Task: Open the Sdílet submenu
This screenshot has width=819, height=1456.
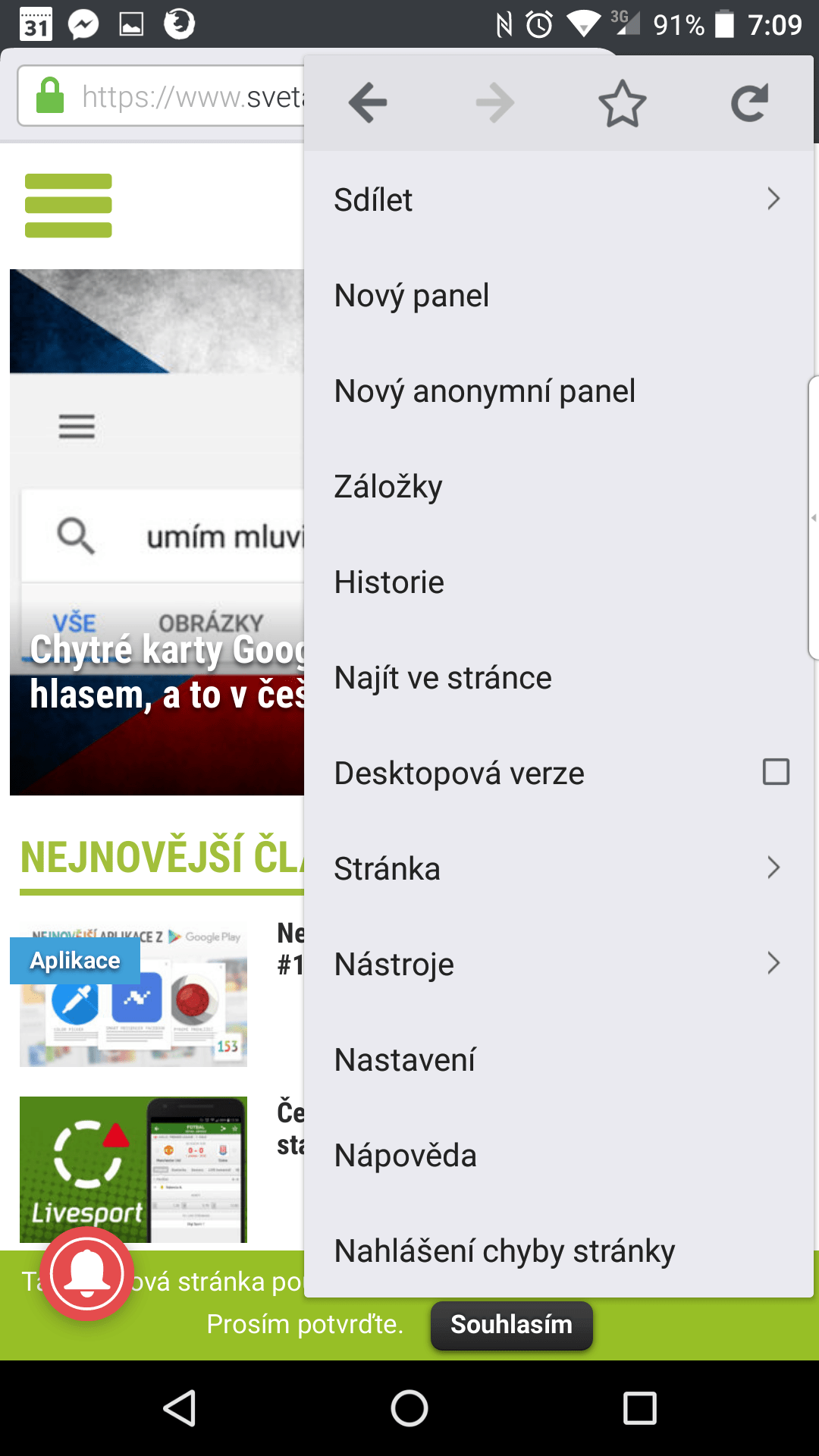Action: pos(559,199)
